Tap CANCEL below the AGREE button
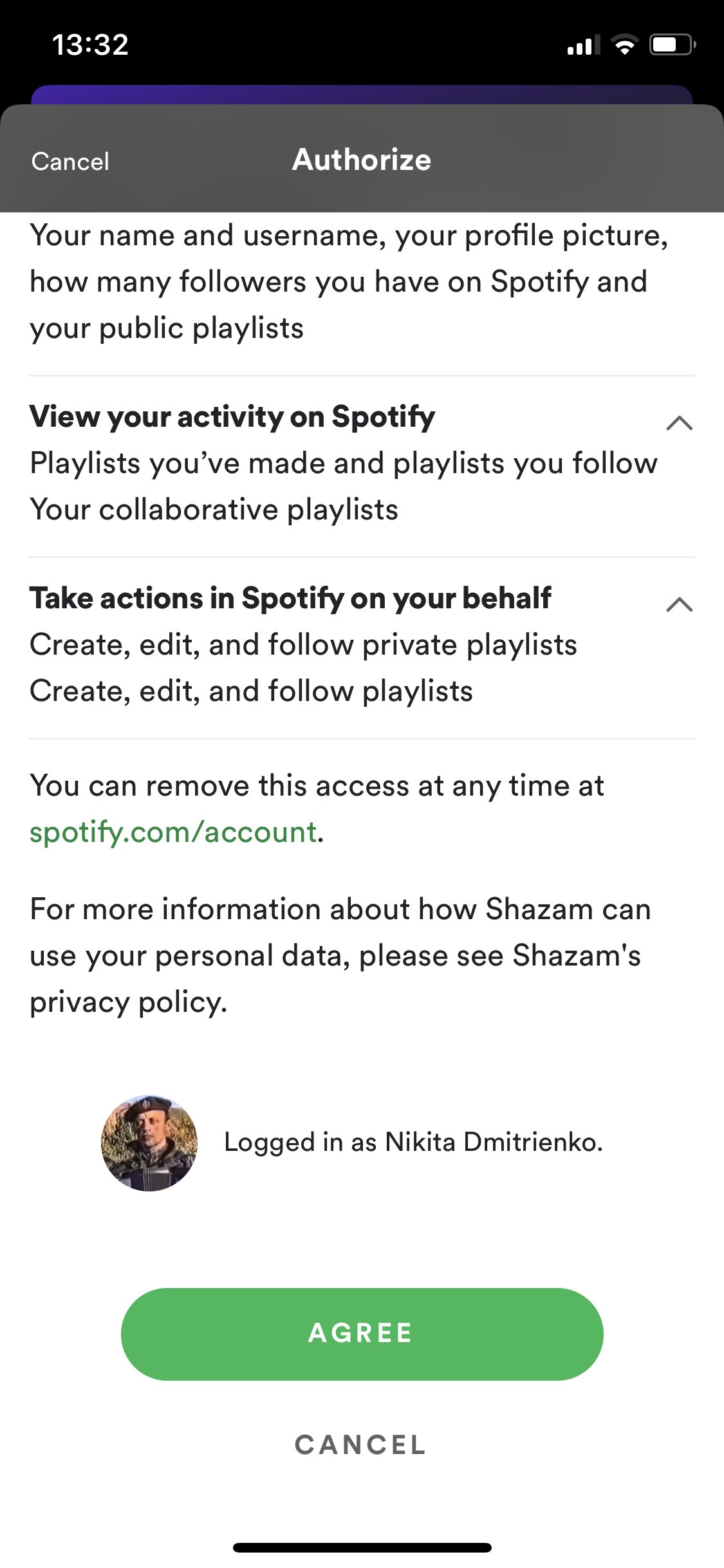Image resolution: width=724 pixels, height=1568 pixels. (360, 1445)
